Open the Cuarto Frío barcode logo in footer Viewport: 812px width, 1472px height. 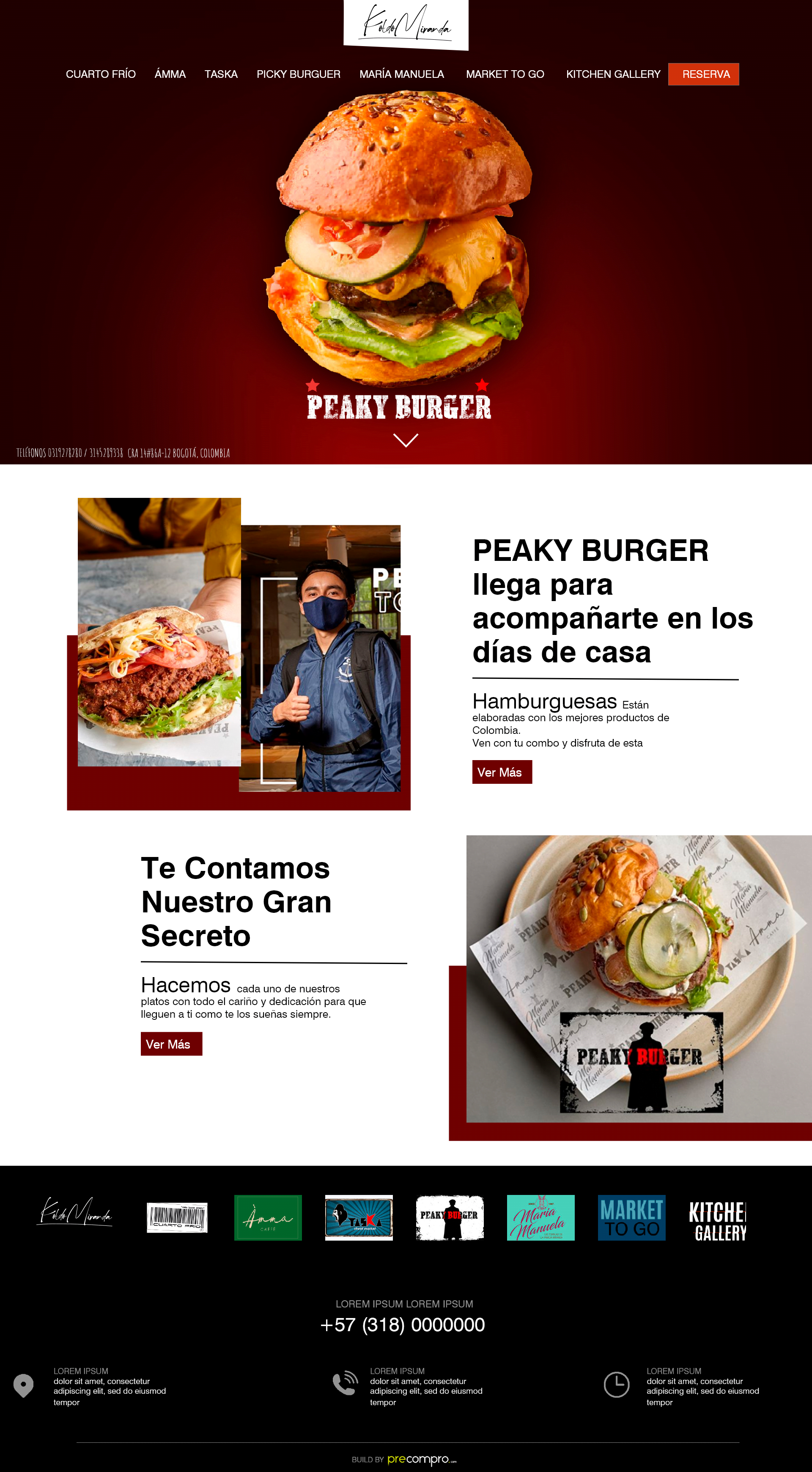coord(177,1218)
